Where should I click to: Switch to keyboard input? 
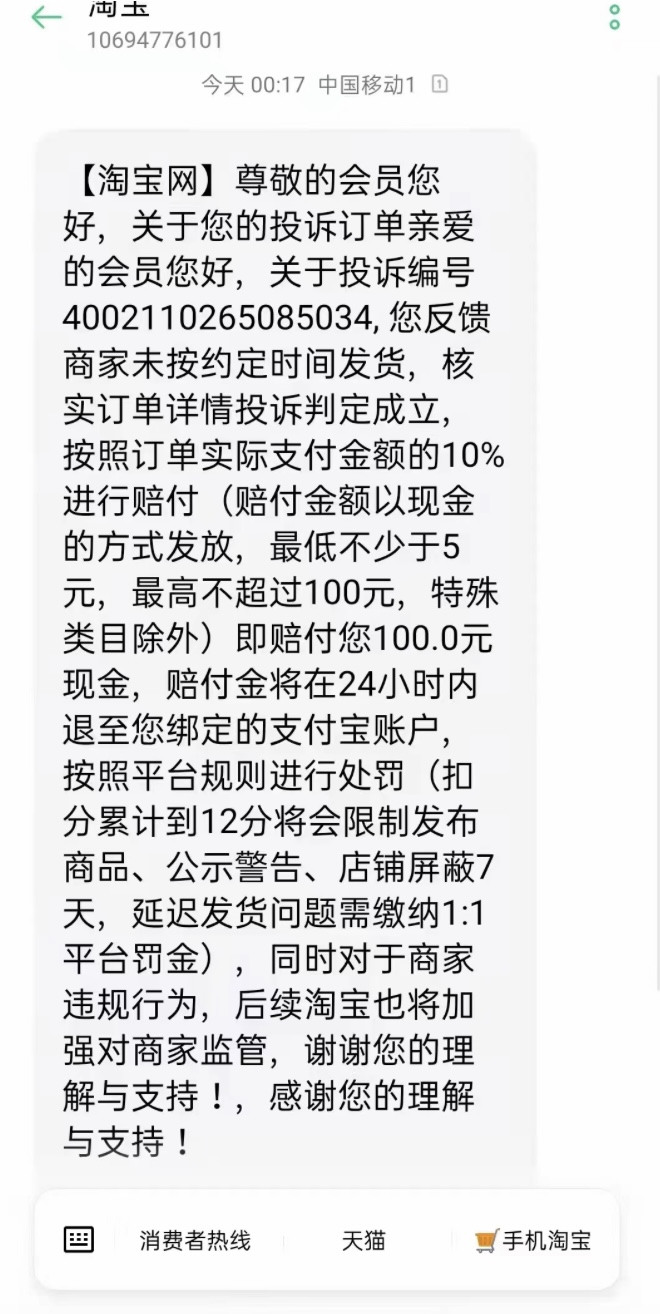point(79,1240)
